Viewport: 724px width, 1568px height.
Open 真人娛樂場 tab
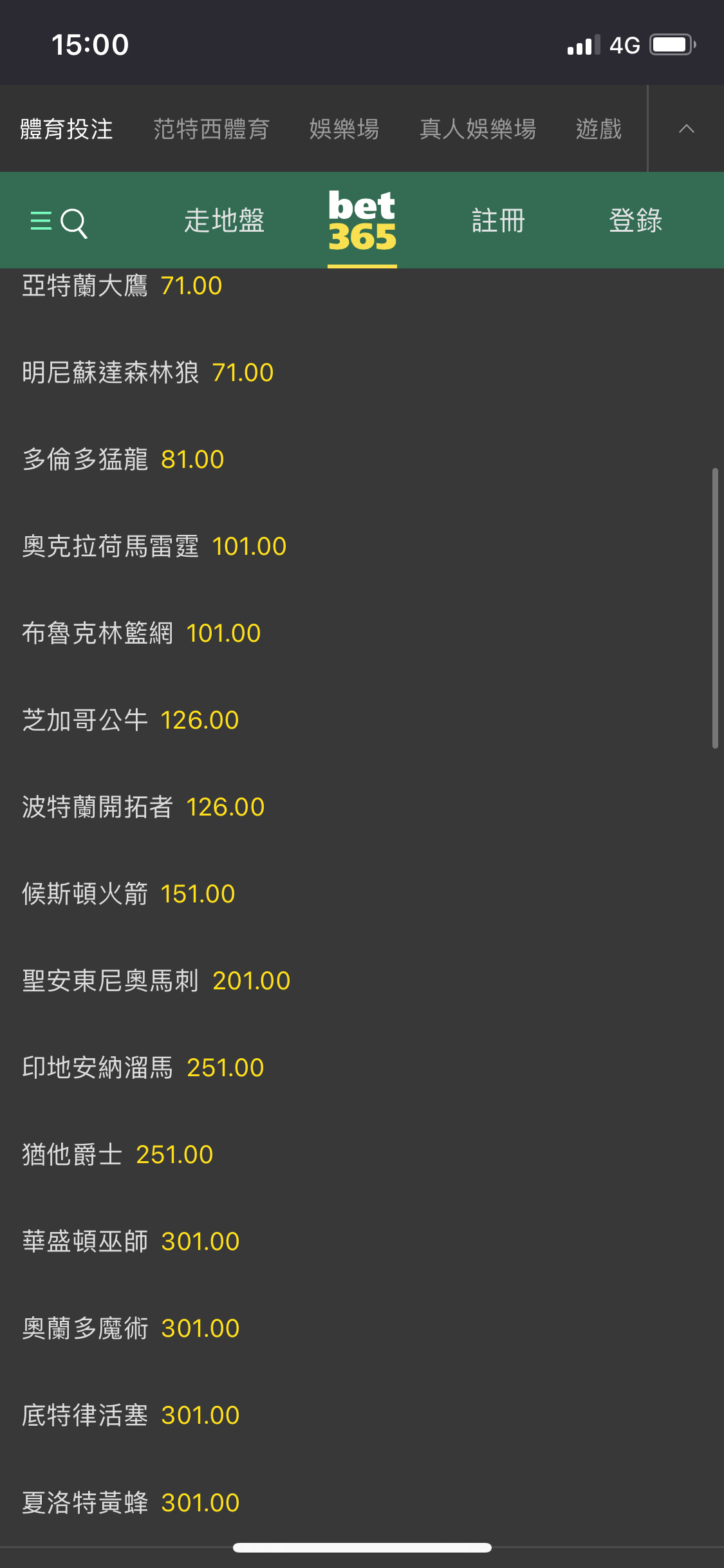478,129
